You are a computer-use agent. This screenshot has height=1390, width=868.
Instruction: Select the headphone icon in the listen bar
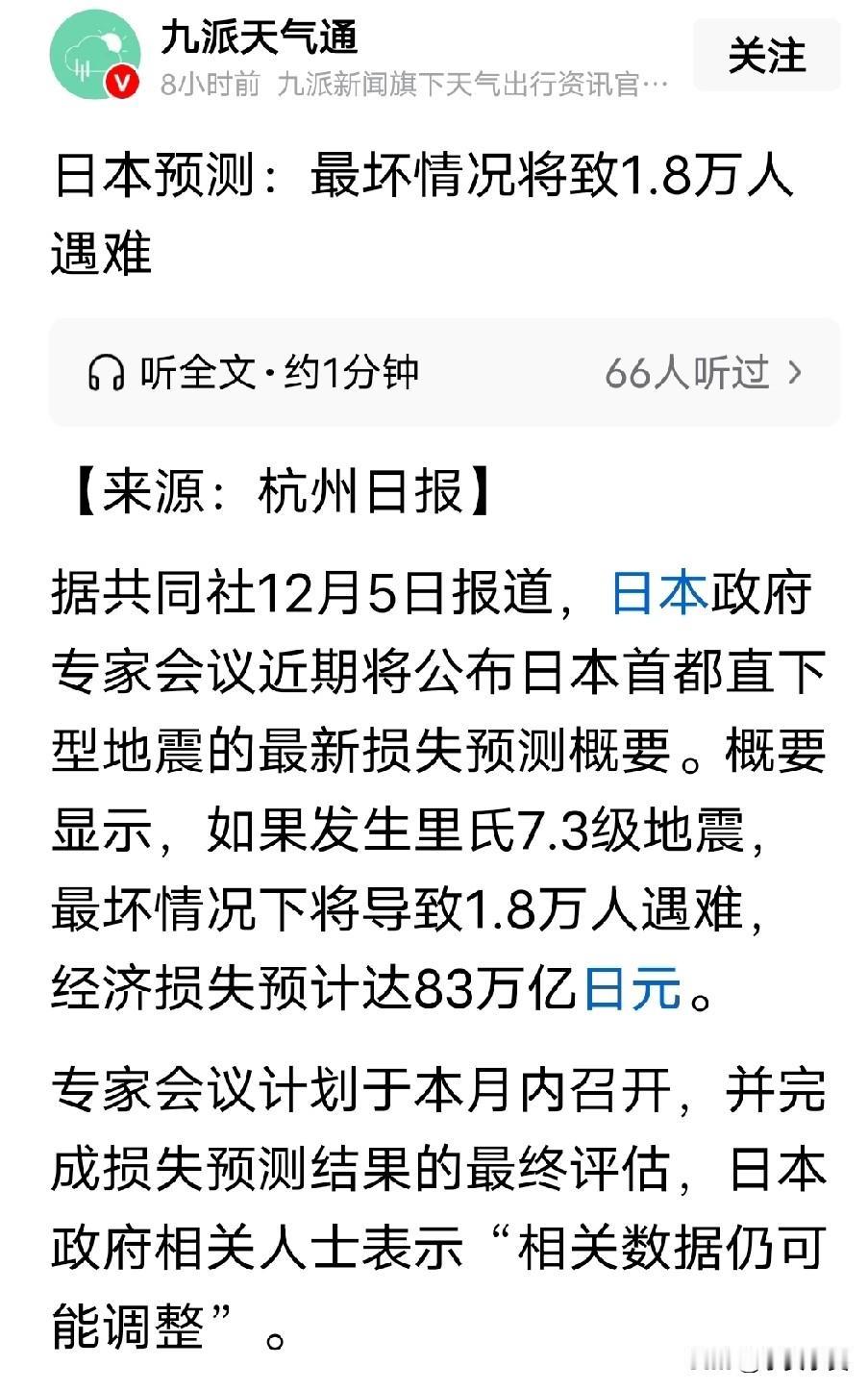(x=109, y=374)
